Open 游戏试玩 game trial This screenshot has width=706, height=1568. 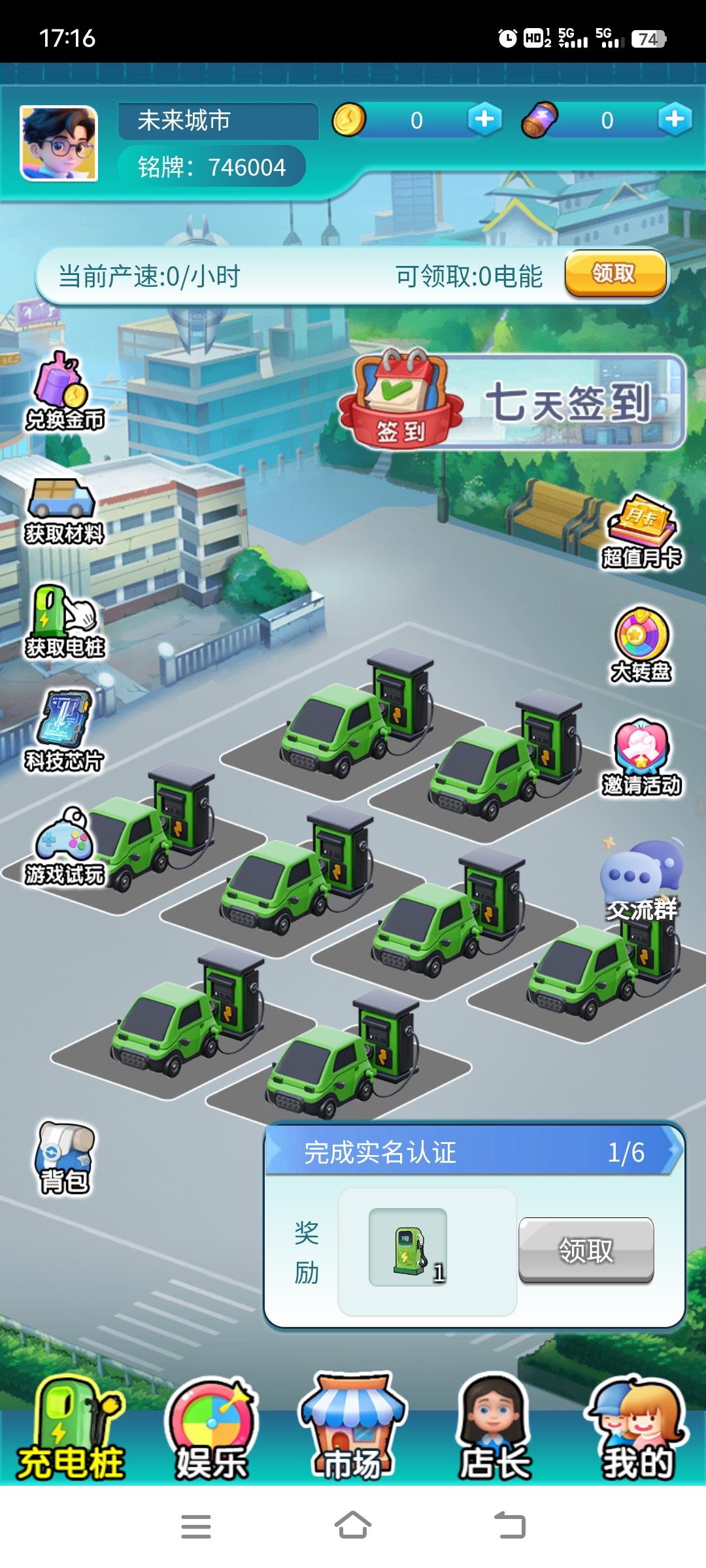(x=64, y=846)
